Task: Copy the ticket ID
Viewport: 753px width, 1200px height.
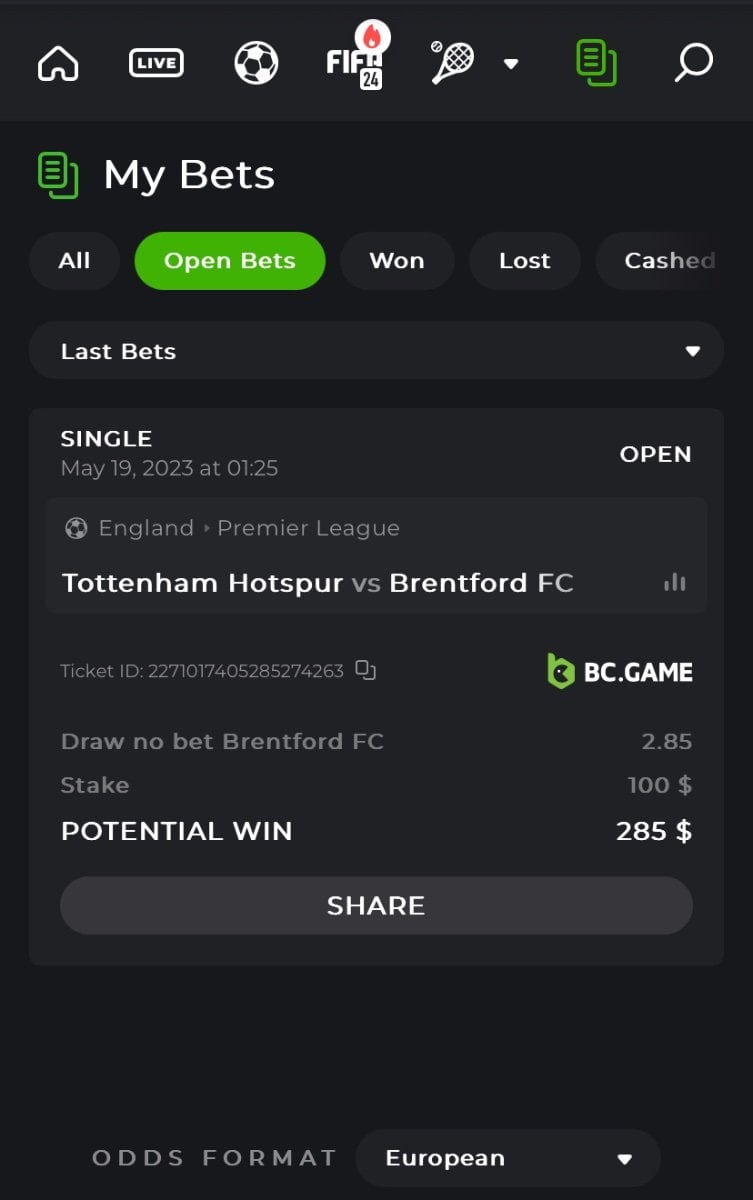Action: (x=366, y=671)
